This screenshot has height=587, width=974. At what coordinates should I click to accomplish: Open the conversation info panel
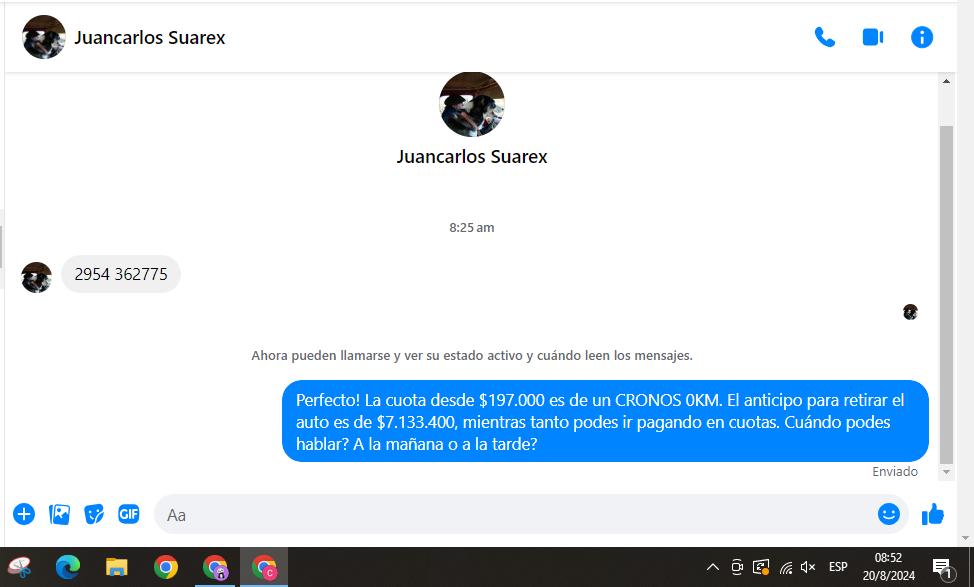click(x=921, y=38)
